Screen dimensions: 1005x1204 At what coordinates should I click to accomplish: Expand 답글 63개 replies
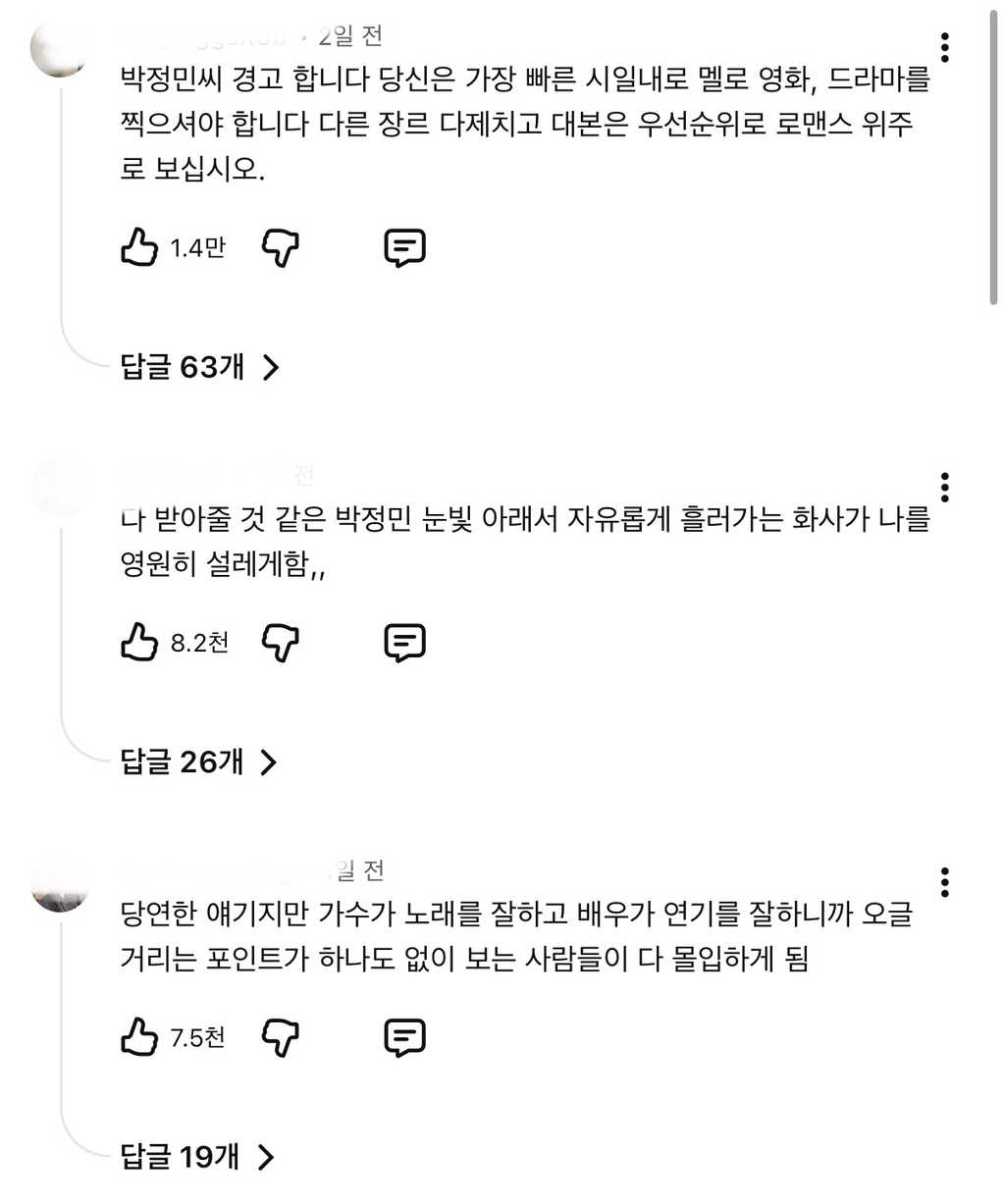pos(200,367)
